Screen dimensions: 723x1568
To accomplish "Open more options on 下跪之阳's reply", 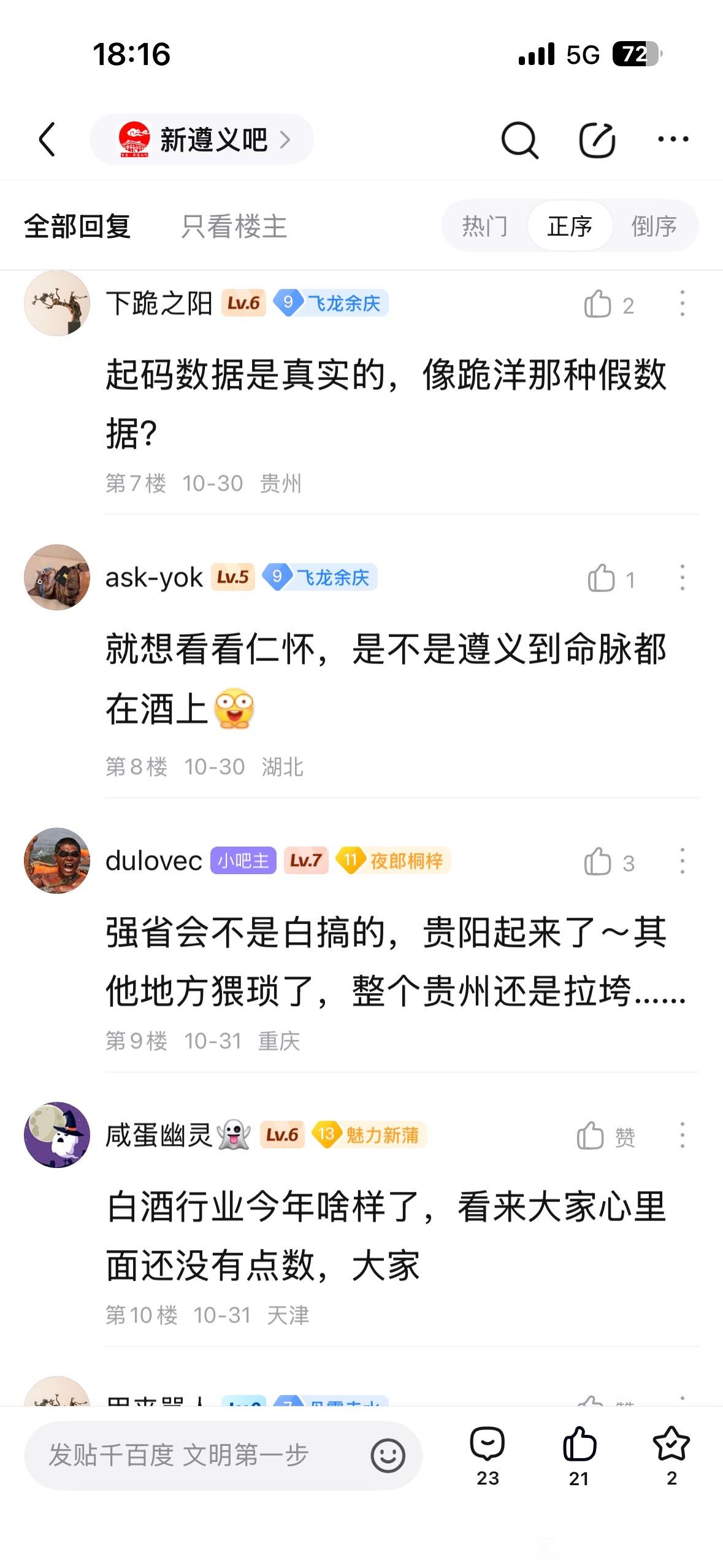I will (x=682, y=304).
